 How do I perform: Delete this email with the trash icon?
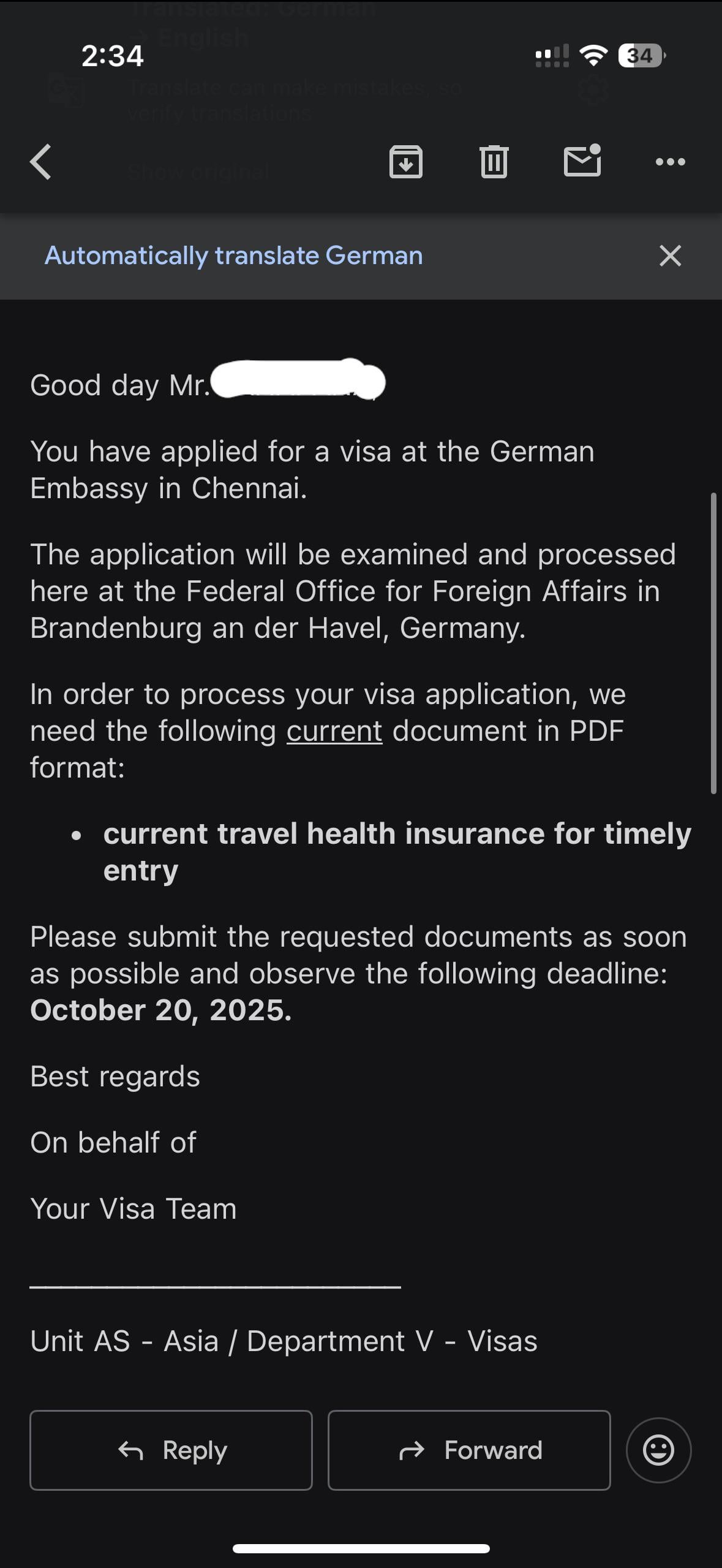pos(494,162)
